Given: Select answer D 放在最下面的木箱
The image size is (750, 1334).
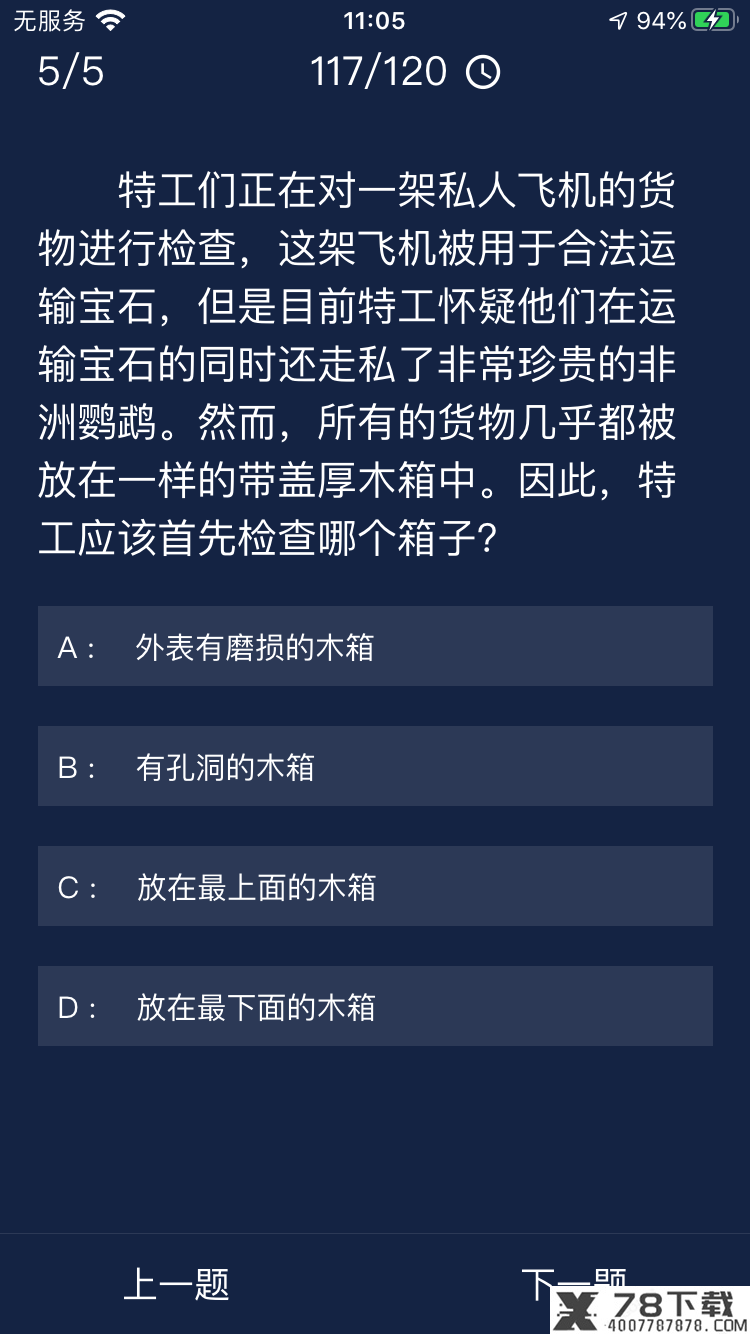Looking at the screenshot, I should point(375,1006).
